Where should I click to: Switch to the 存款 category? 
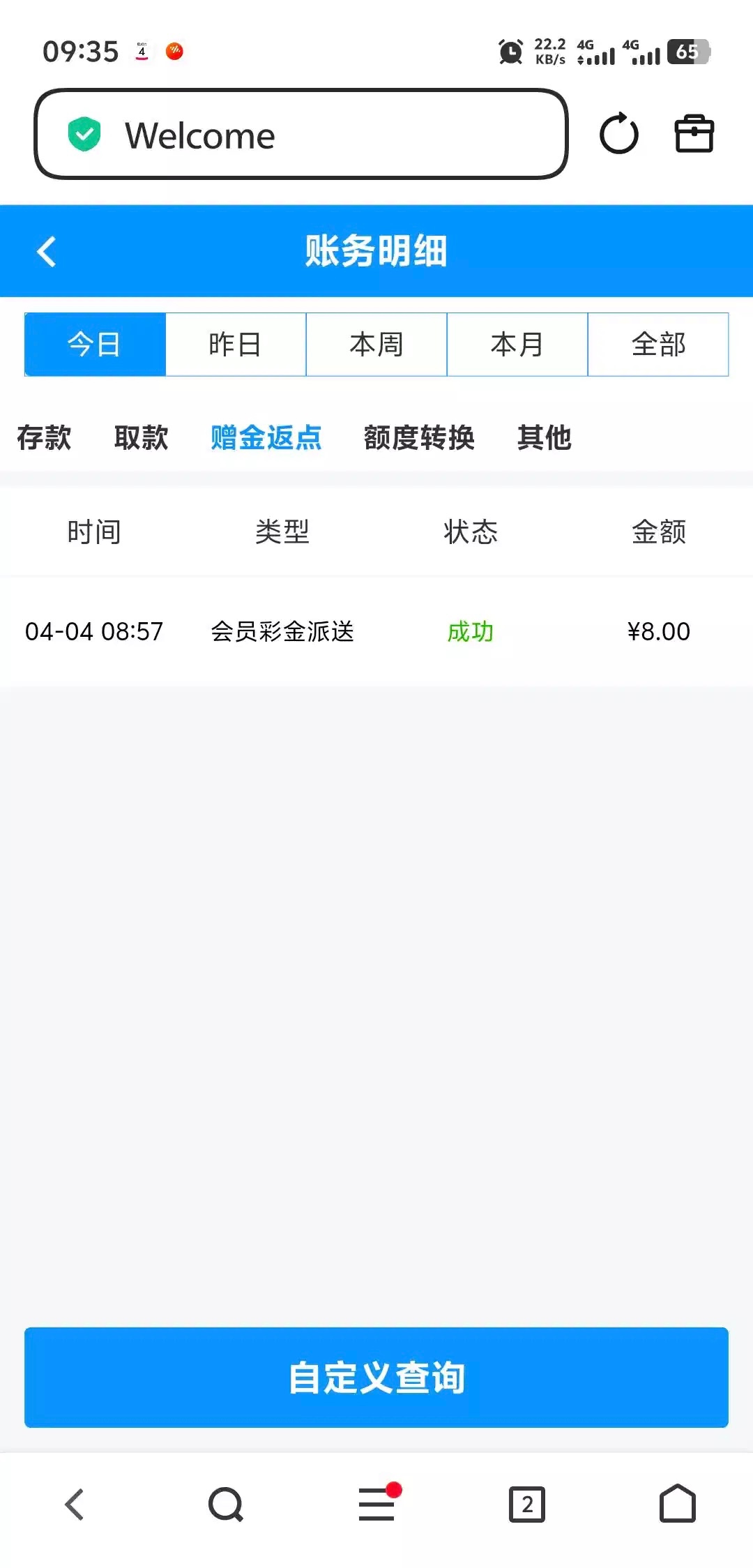[44, 438]
